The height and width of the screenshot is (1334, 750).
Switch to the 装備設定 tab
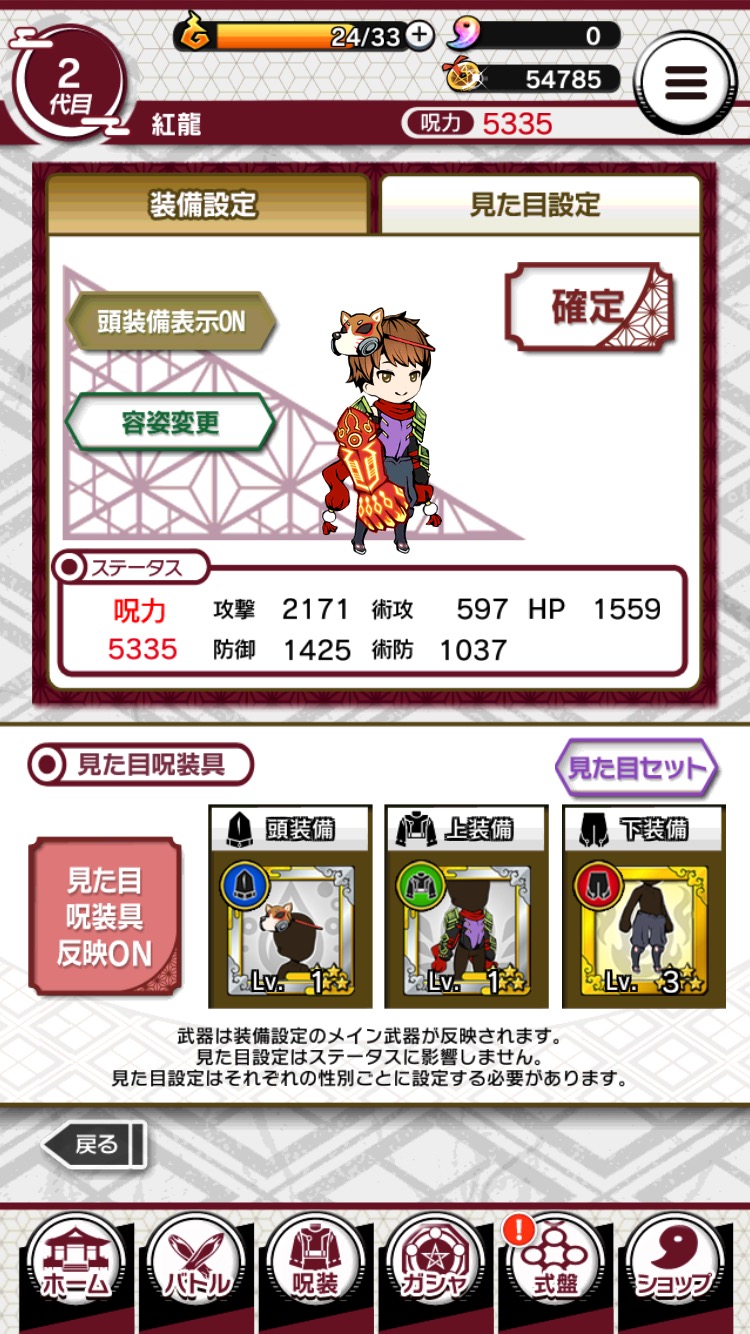click(207, 205)
